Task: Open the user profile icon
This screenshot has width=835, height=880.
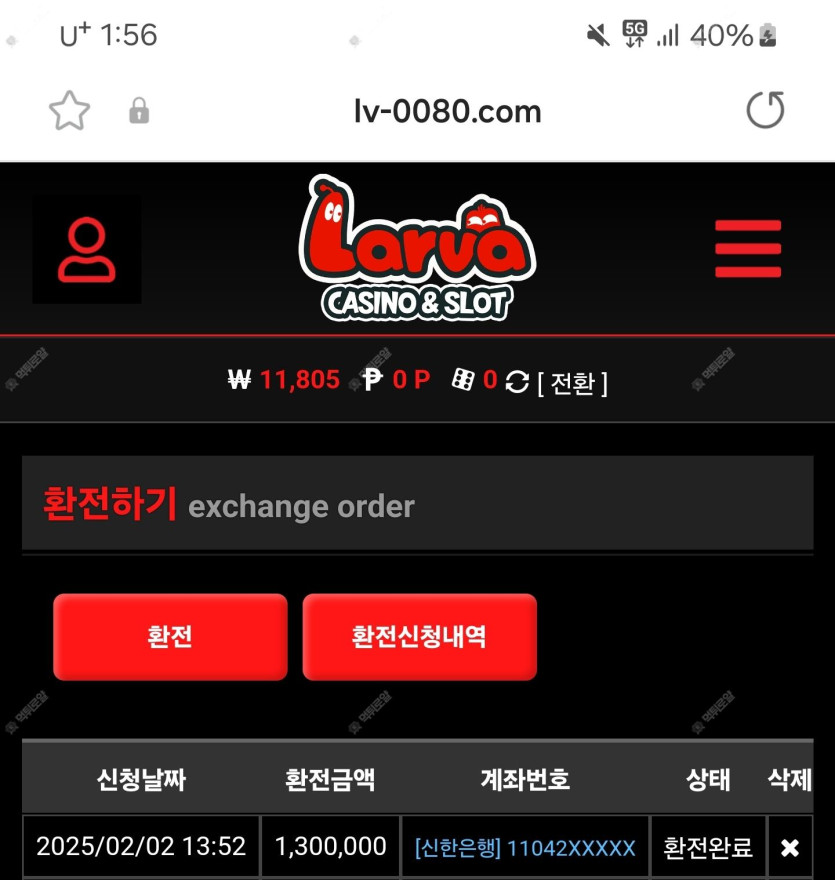Action: [86, 249]
